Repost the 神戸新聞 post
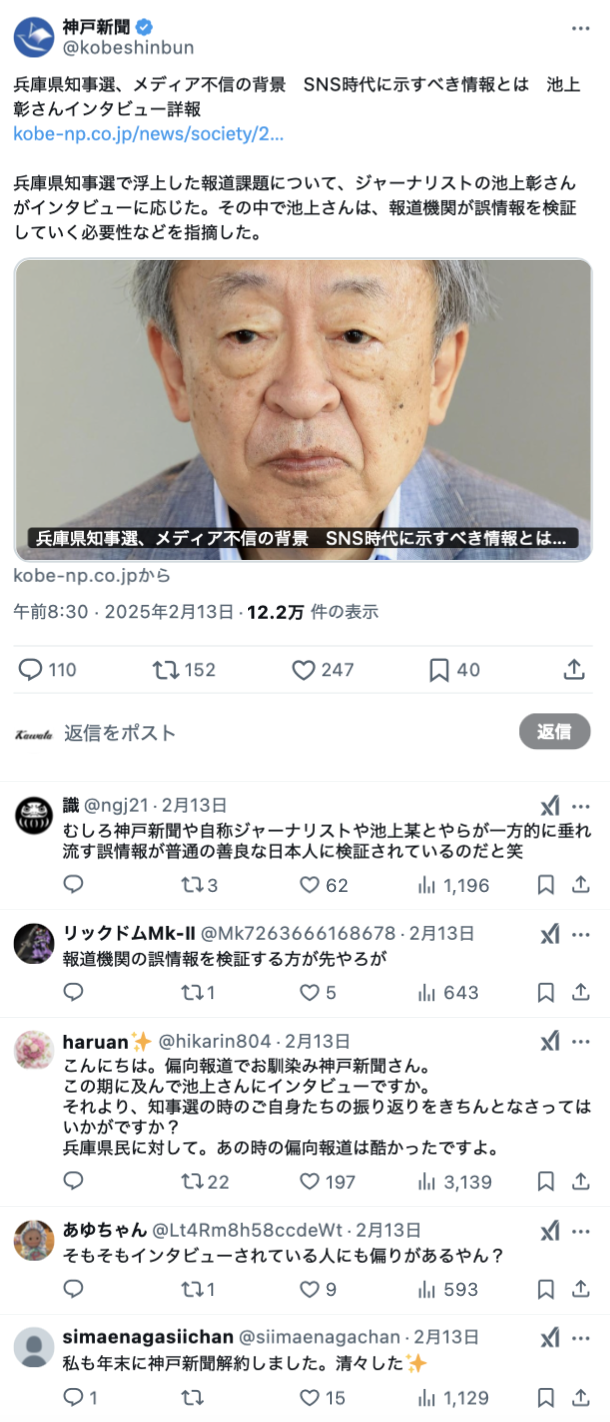Viewport: 610px width, 1422px height. (x=166, y=669)
